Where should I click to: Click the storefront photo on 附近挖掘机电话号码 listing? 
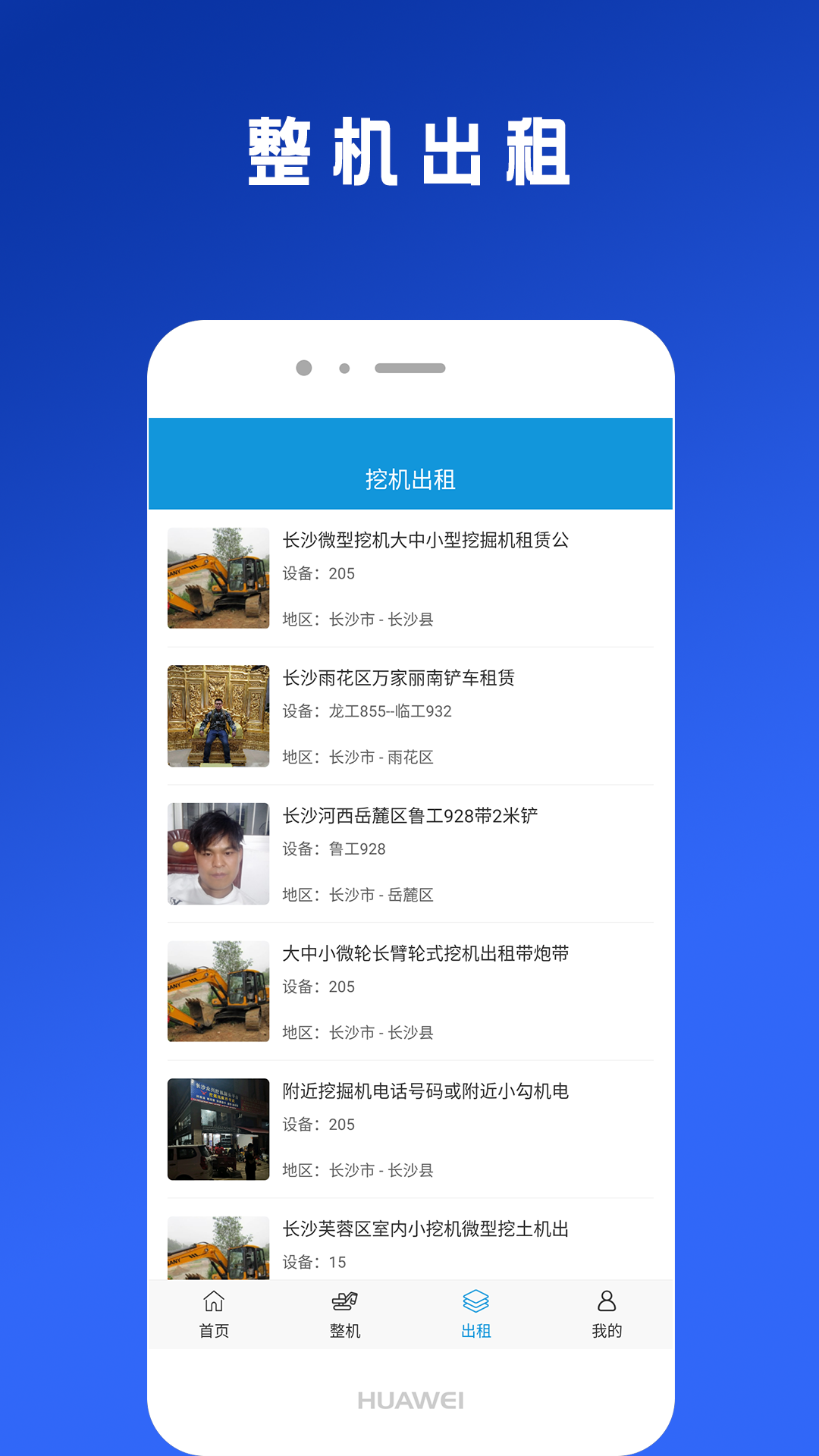click(x=218, y=1128)
